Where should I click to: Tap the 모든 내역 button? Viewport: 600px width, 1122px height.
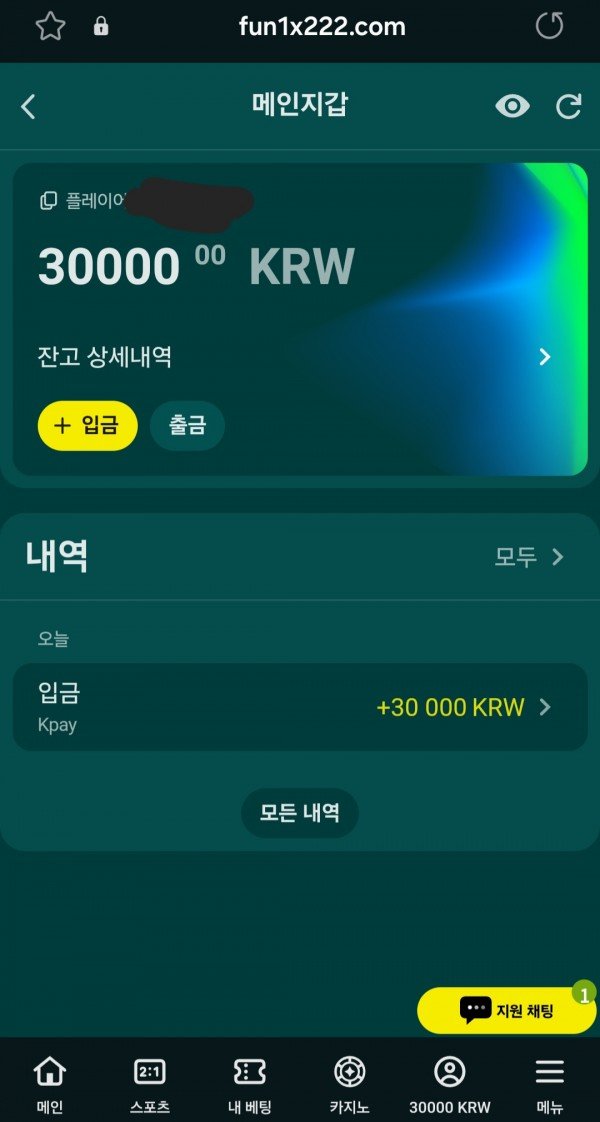(x=300, y=812)
